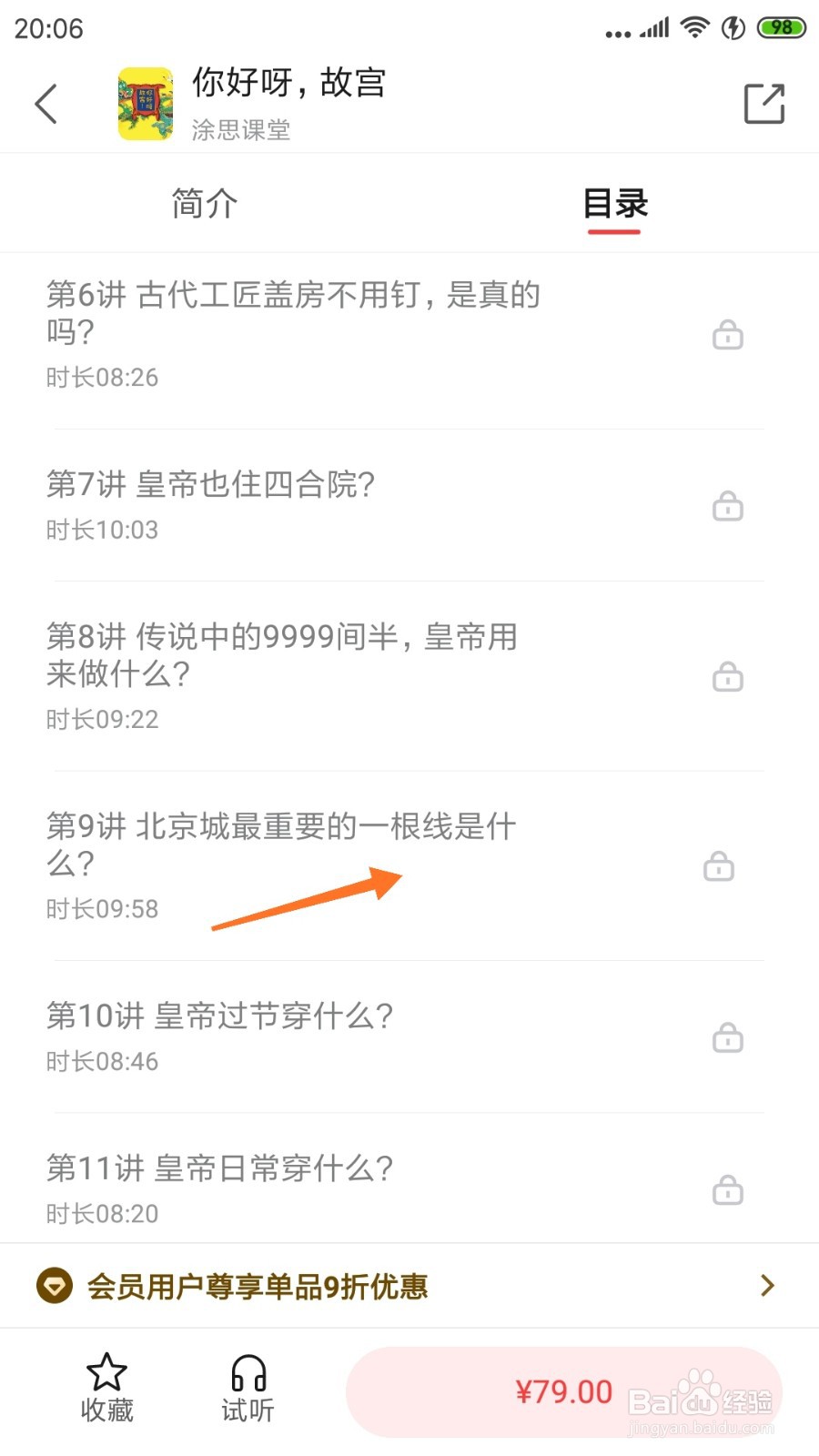819x1456 pixels.
Task: Select the 目录 tab
Action: [x=615, y=204]
